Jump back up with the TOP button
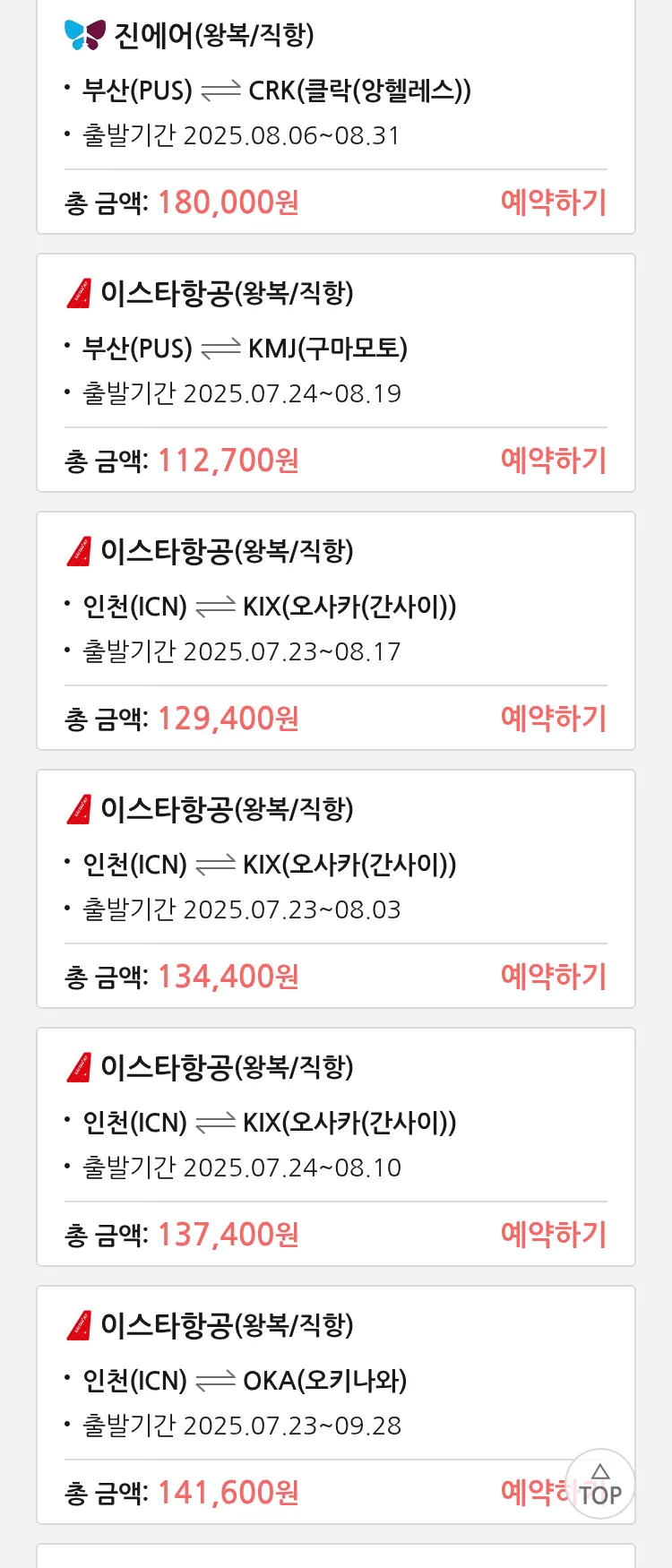Viewport: 672px width, 1568px height. coord(600,1485)
